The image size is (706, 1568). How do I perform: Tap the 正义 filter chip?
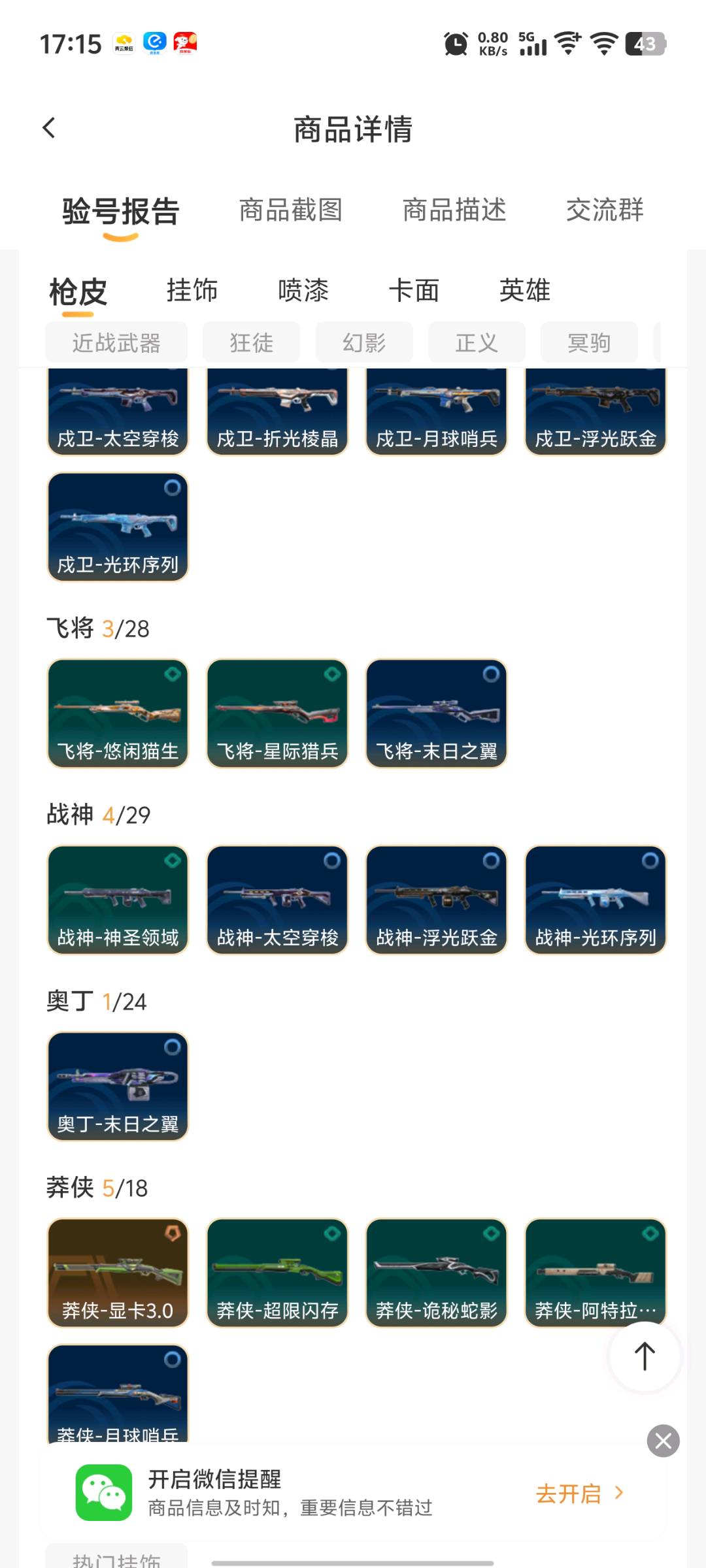(x=477, y=342)
